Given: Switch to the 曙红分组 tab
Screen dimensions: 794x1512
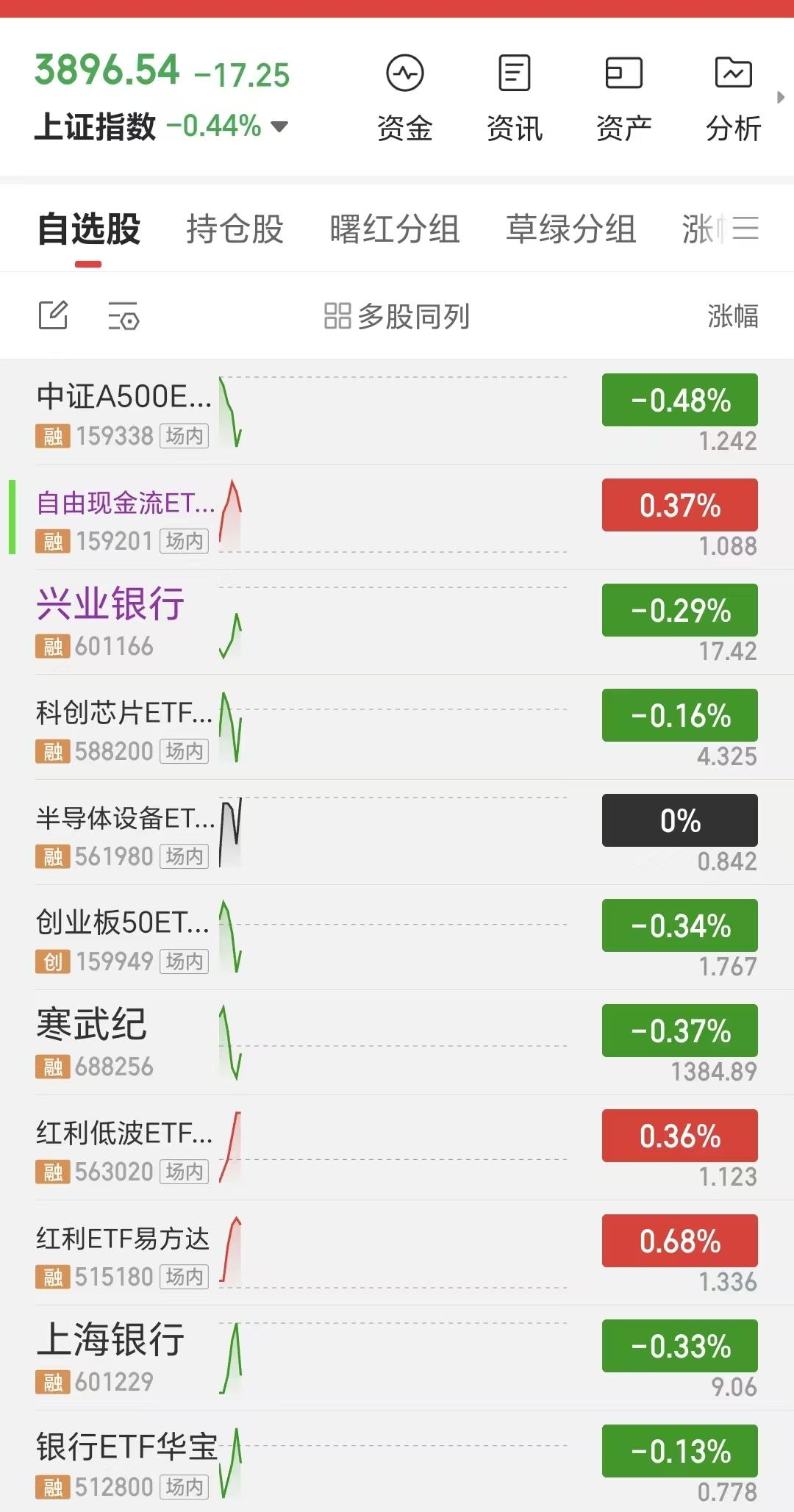Looking at the screenshot, I should pos(395,229).
